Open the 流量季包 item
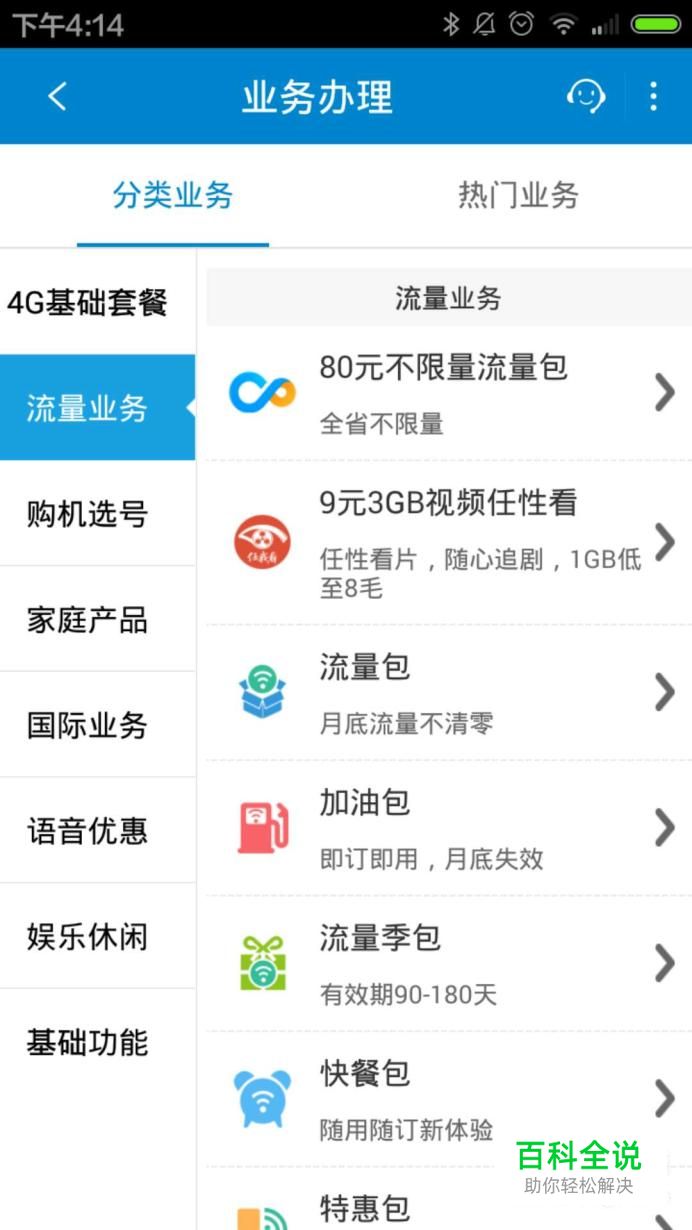The height and width of the screenshot is (1230, 692). tap(449, 964)
